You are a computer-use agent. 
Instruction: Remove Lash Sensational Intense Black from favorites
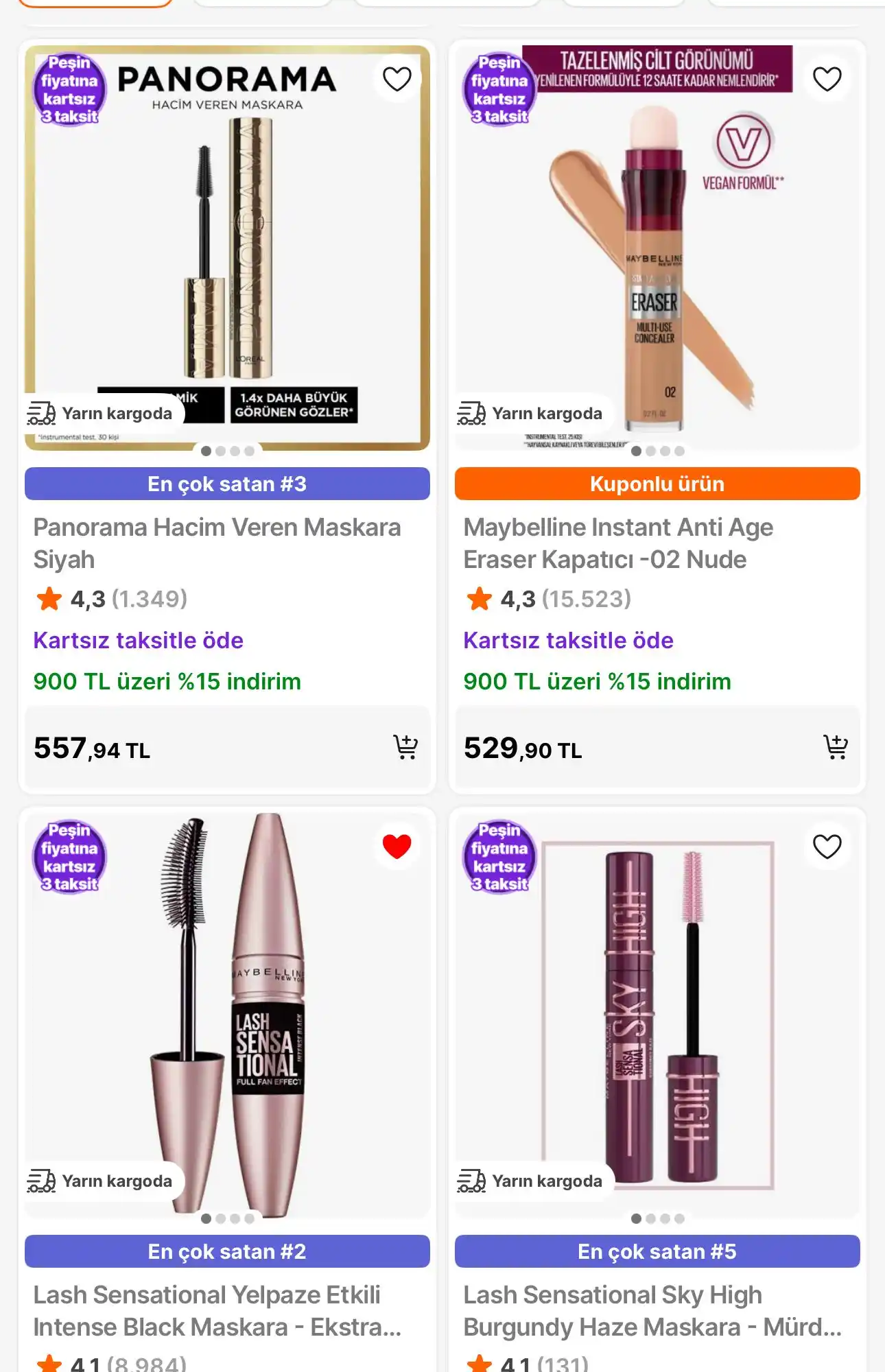pos(397,847)
